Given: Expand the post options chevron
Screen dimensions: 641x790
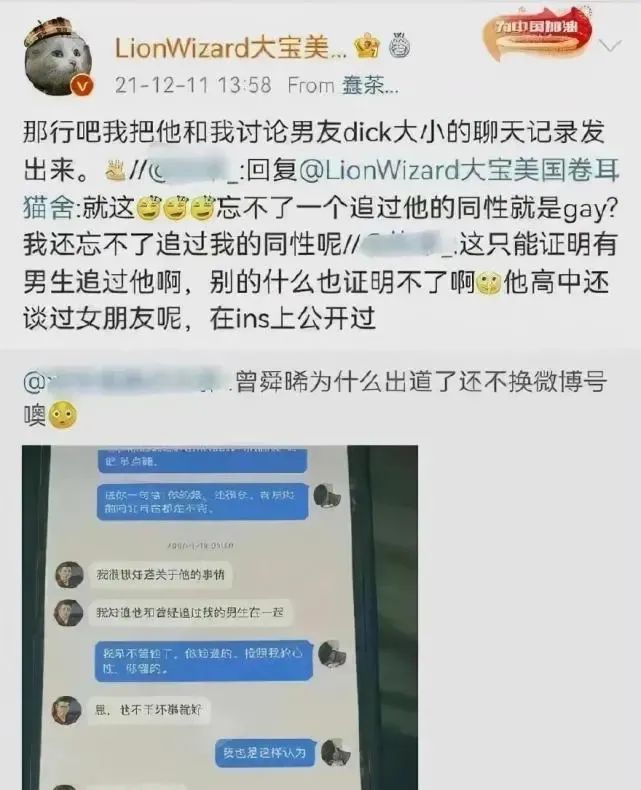Looking at the screenshot, I should point(610,47).
